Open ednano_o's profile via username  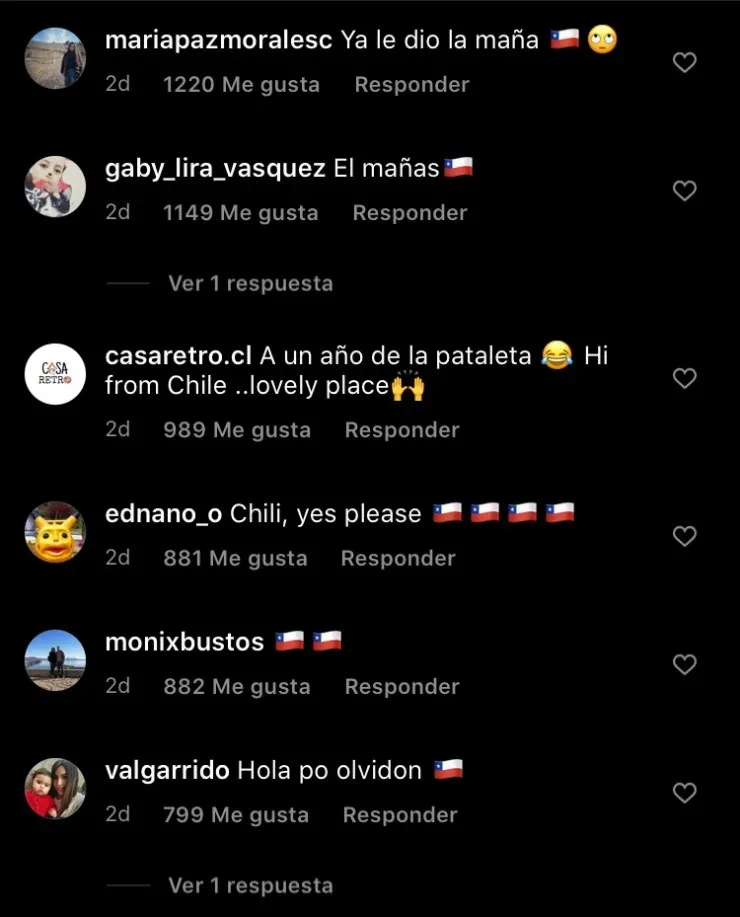pyautogui.click(x=163, y=514)
